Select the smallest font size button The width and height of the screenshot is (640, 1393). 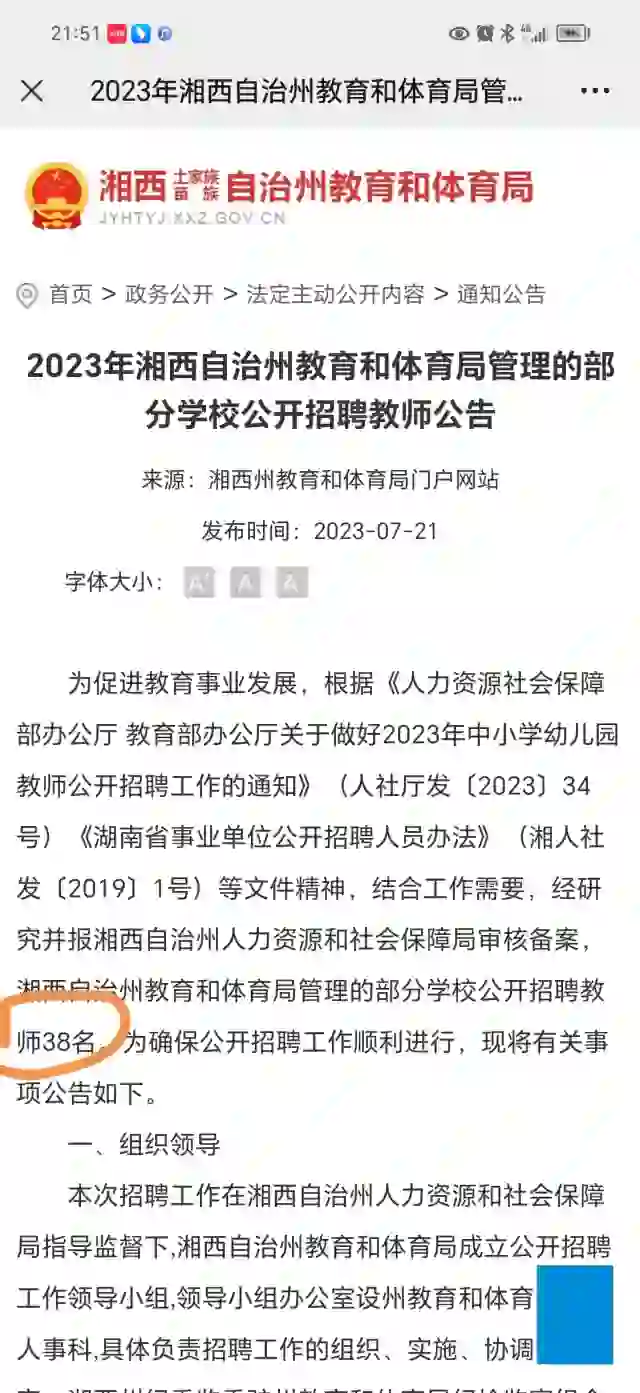point(292,582)
